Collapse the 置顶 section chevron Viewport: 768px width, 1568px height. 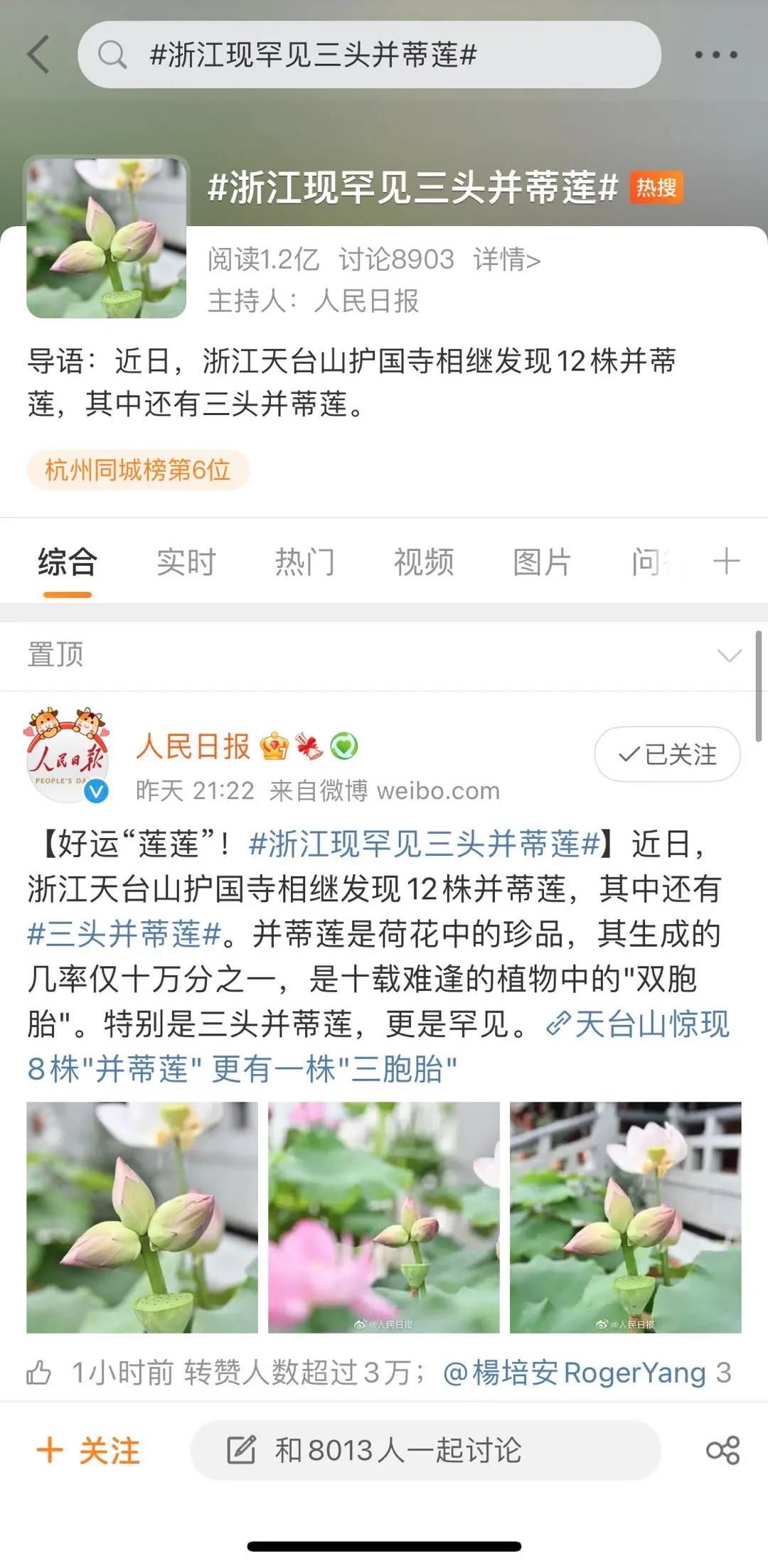[x=730, y=655]
